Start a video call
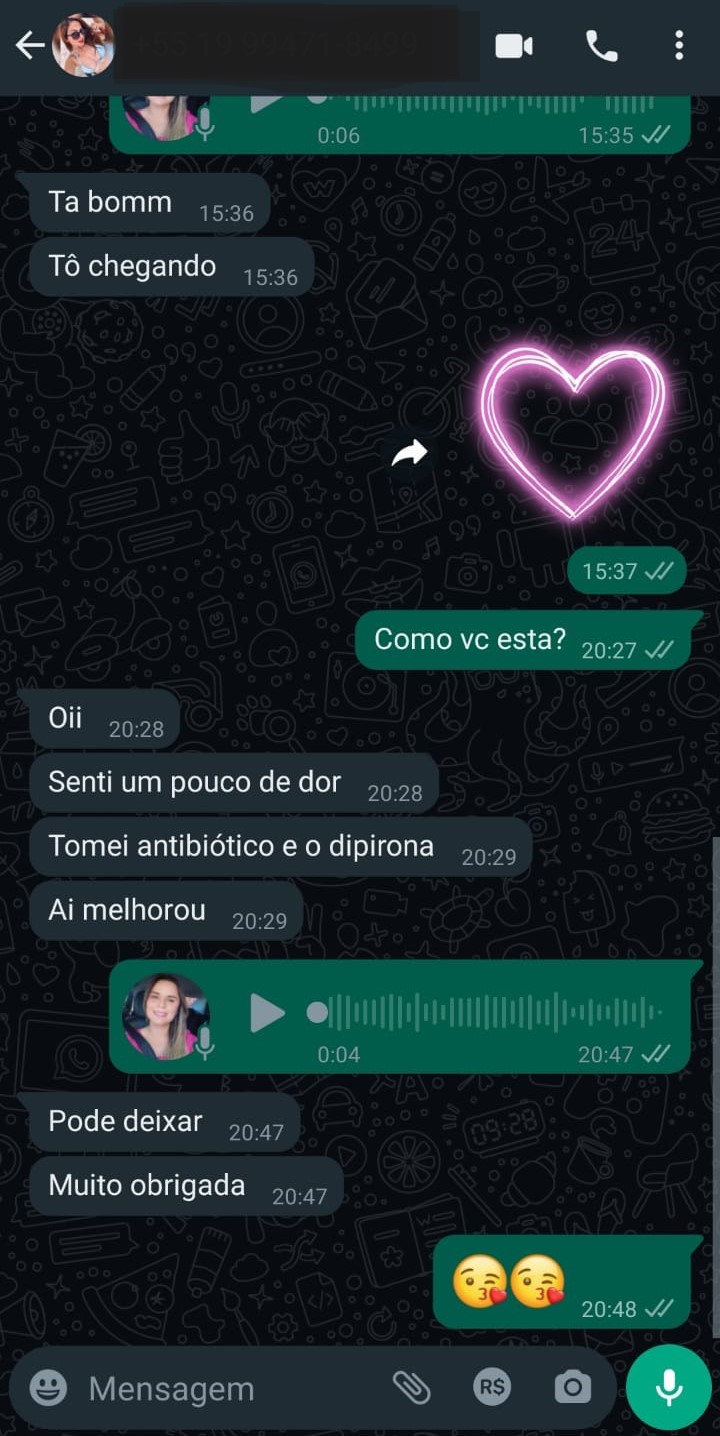This screenshot has height=1436, width=720. 514,46
